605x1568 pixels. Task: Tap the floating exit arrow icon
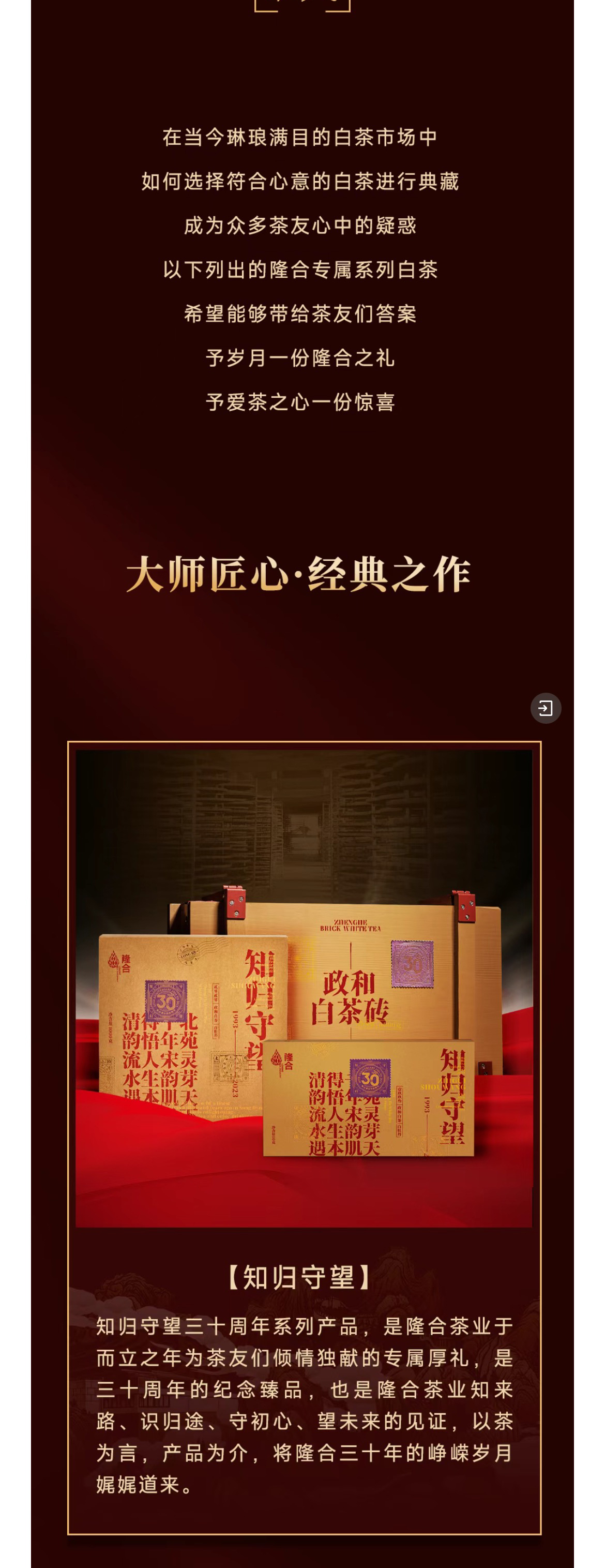(x=546, y=708)
